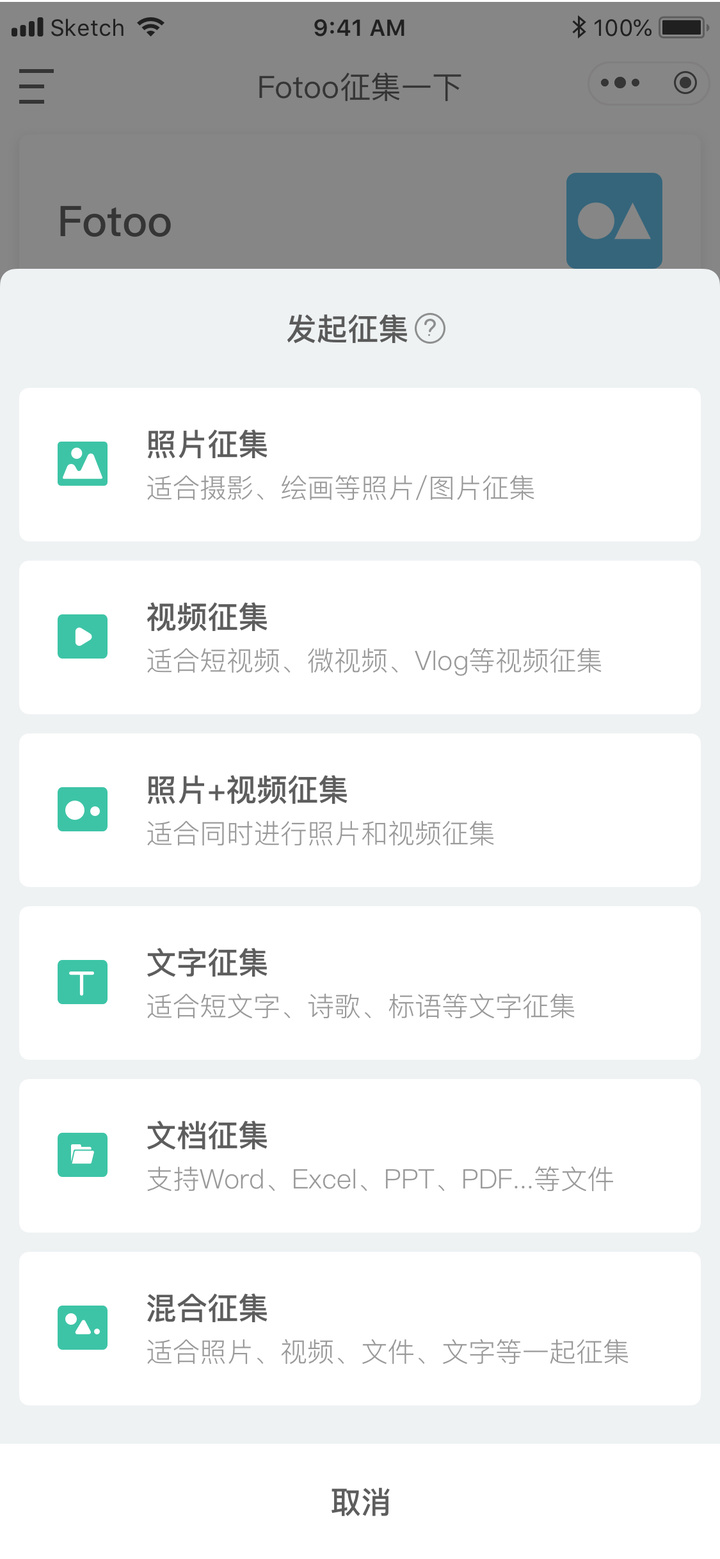Select 照片征集 photo collection
This screenshot has width=720, height=1559.
(x=360, y=465)
